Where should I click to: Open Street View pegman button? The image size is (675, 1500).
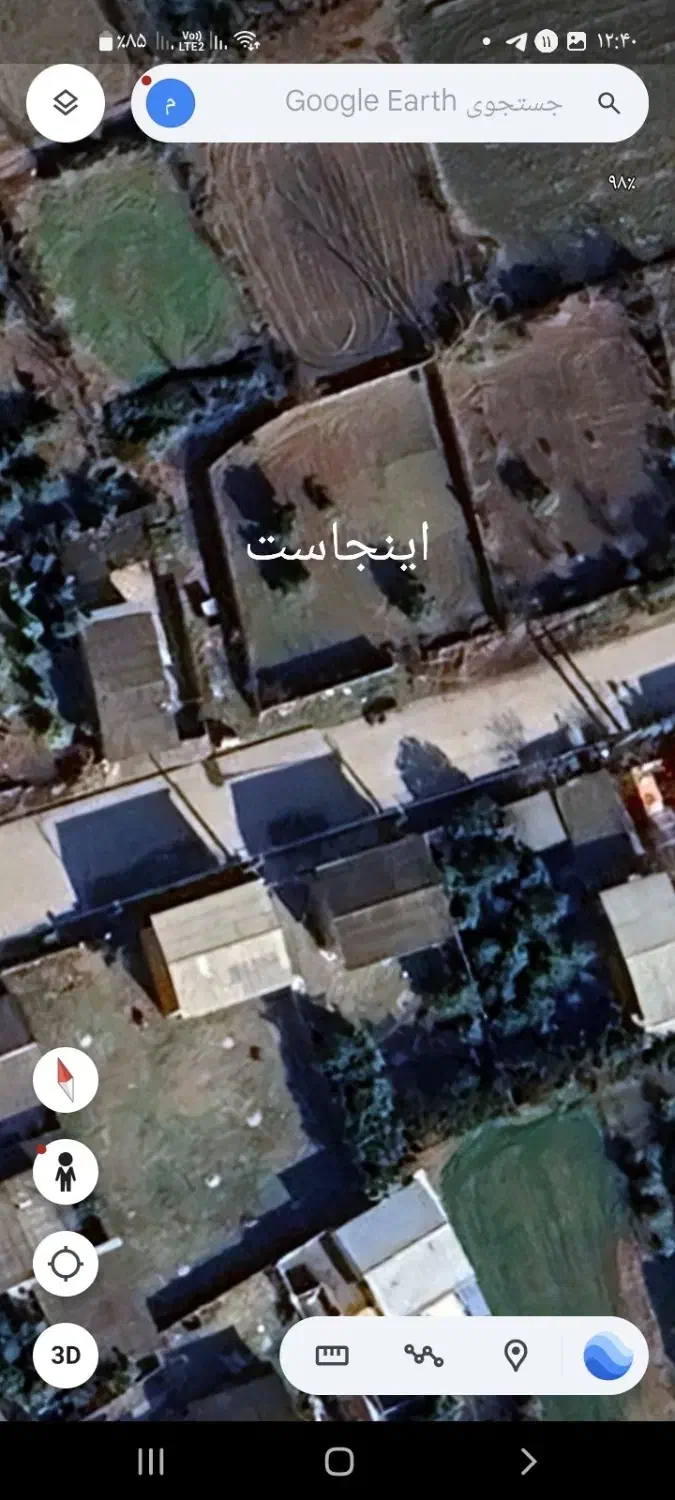click(65, 1172)
